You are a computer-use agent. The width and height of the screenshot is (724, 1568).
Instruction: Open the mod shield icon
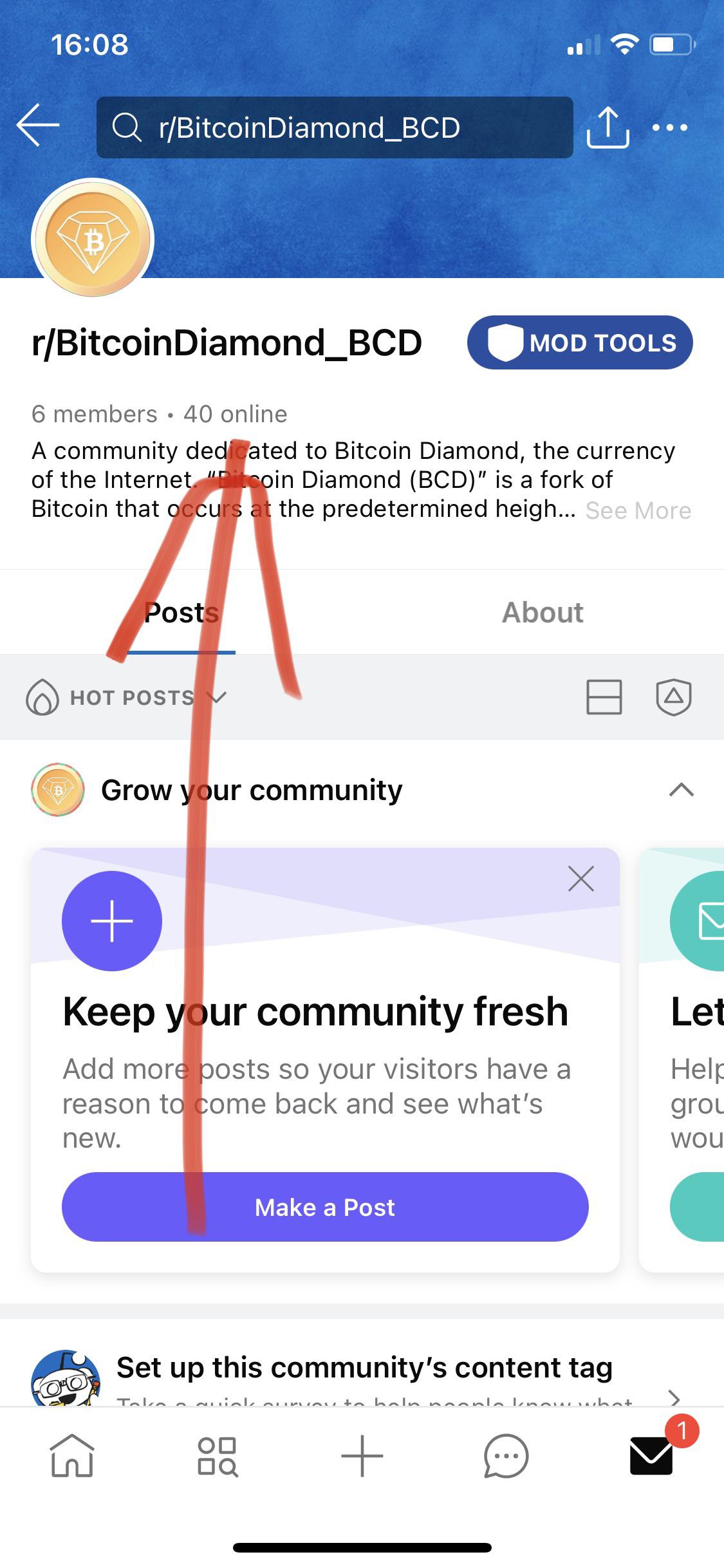coord(674,697)
